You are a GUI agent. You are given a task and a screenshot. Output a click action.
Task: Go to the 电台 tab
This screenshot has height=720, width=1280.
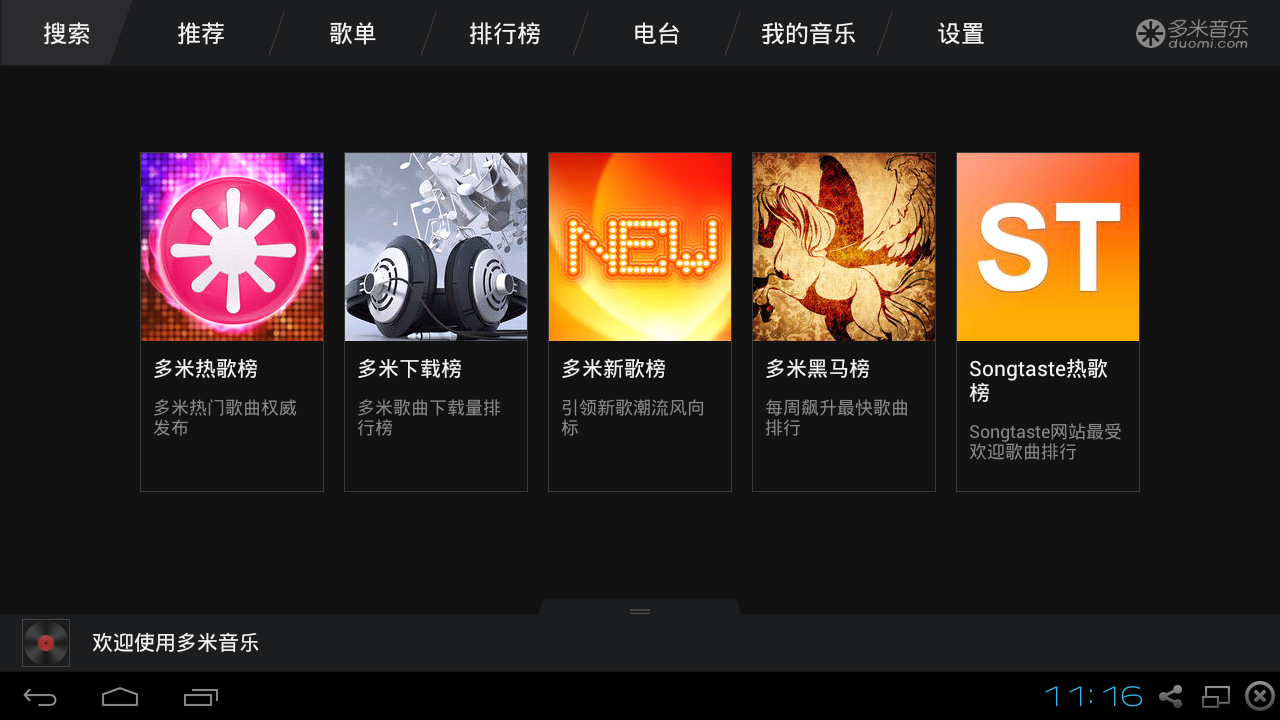657,34
